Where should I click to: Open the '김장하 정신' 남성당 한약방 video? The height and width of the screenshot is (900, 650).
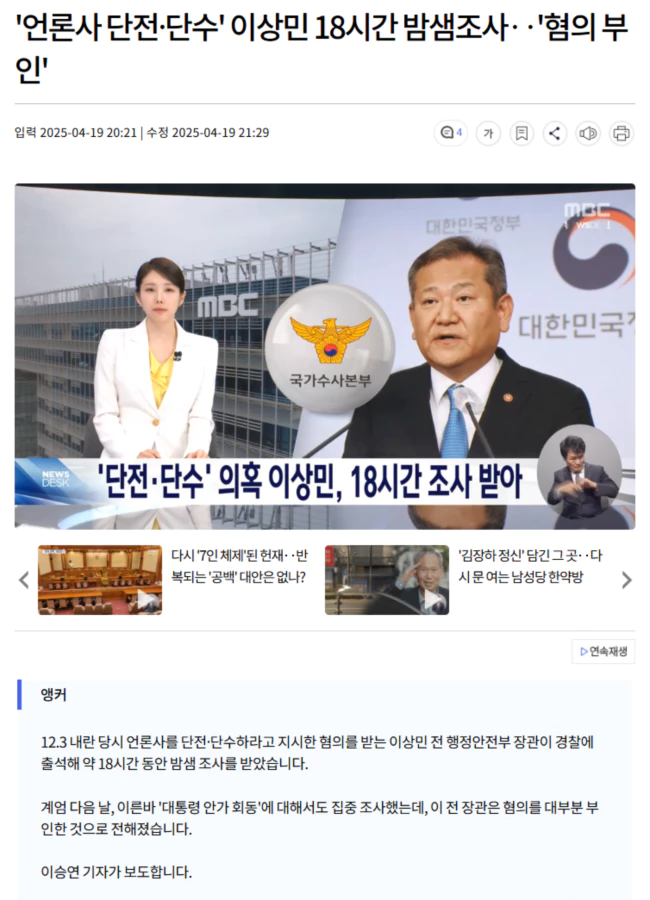(386, 579)
